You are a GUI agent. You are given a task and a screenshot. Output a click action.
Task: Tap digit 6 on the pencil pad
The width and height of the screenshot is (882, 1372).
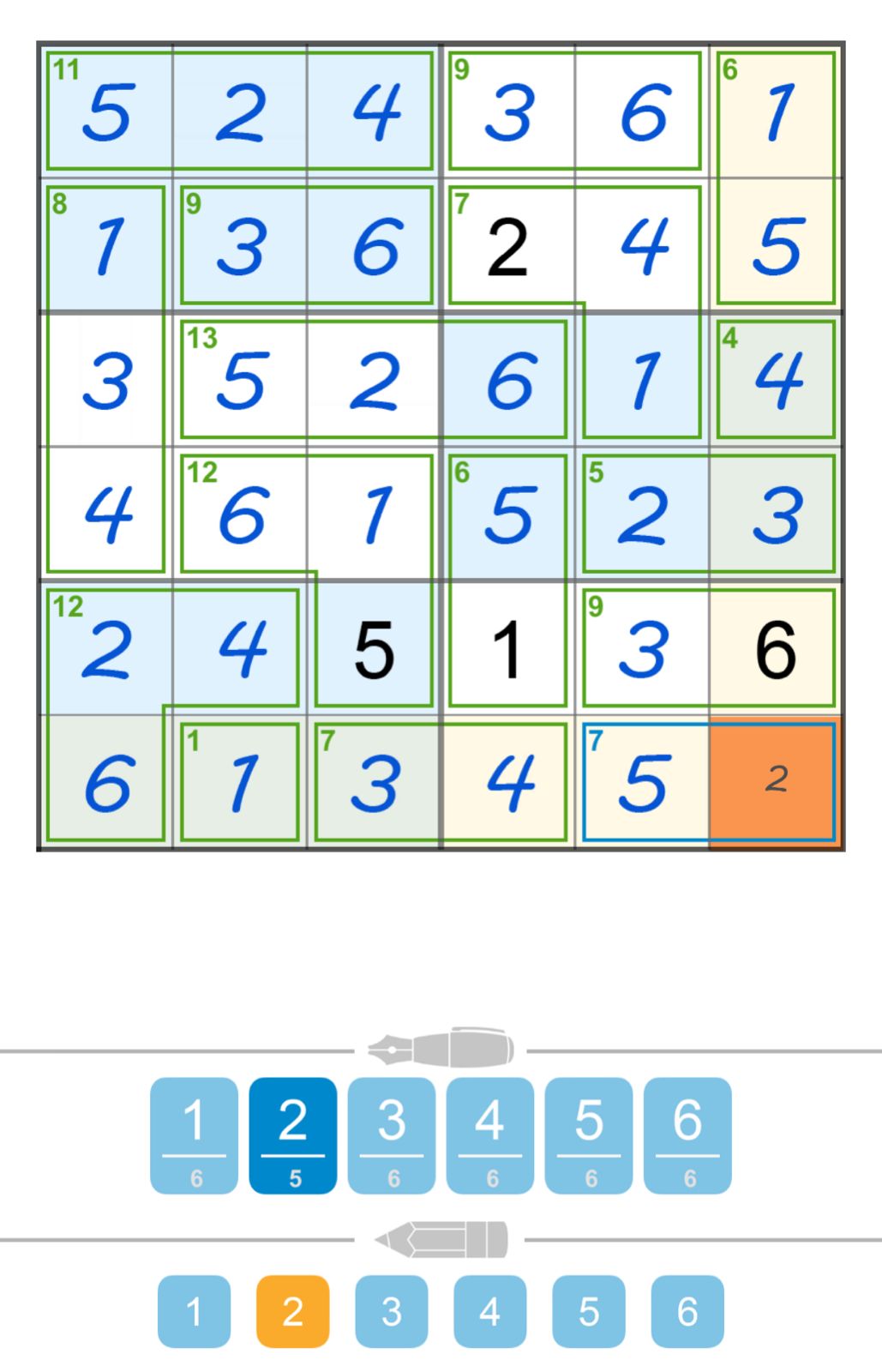pyautogui.click(x=686, y=1311)
